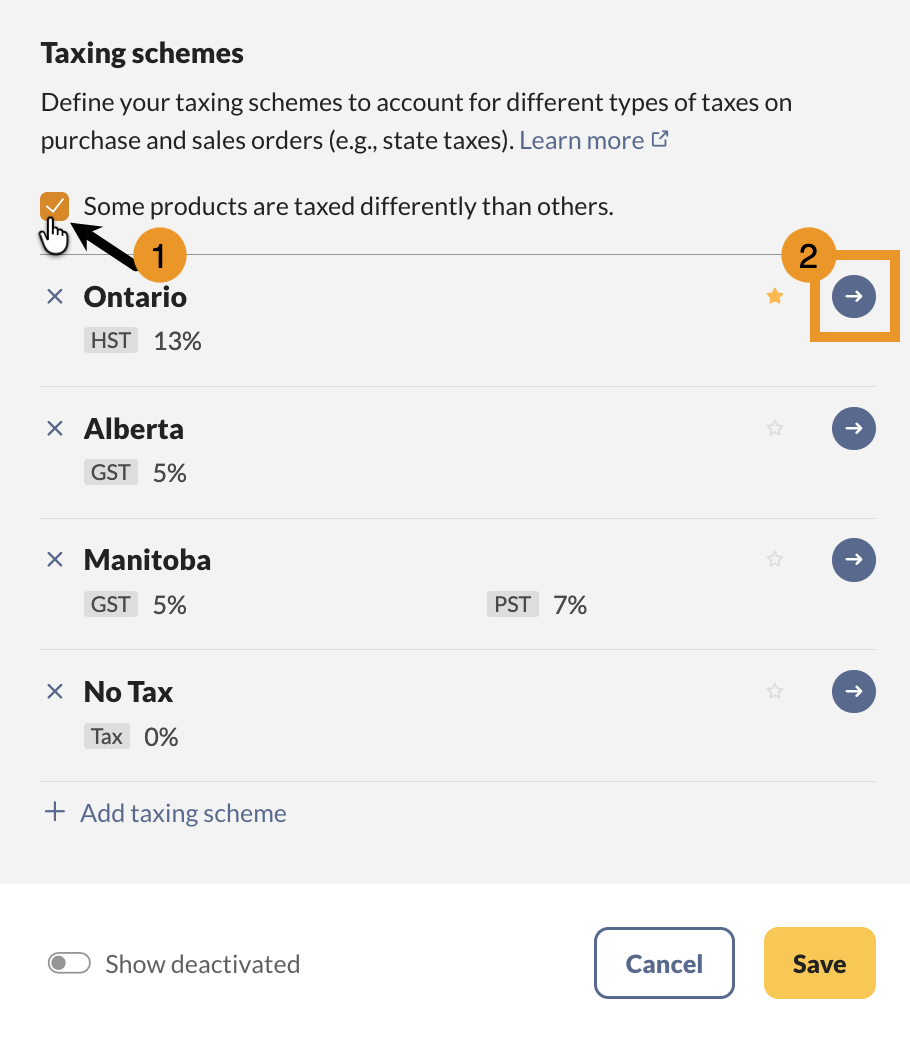
Task: Unstar the Ontario default scheme
Action: point(775,296)
